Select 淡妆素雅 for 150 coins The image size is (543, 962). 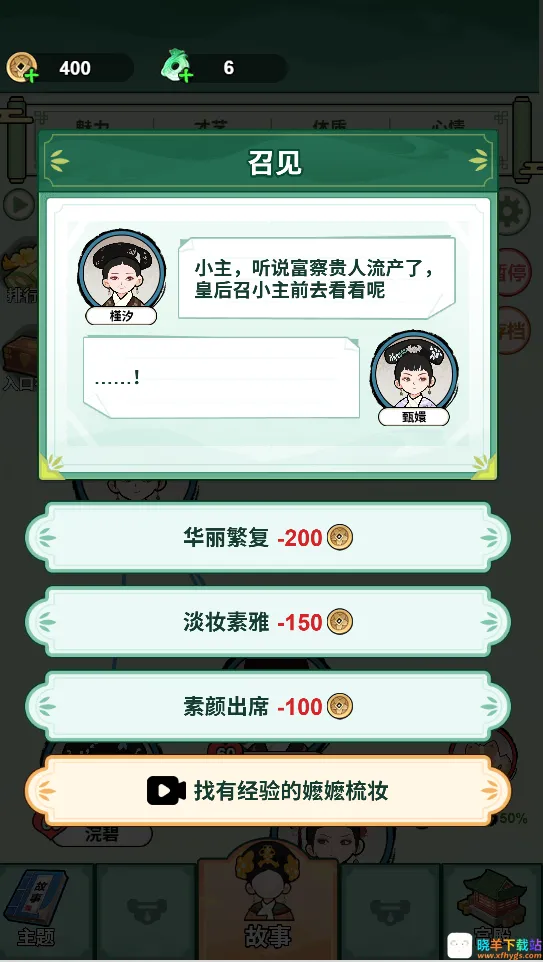(x=268, y=622)
